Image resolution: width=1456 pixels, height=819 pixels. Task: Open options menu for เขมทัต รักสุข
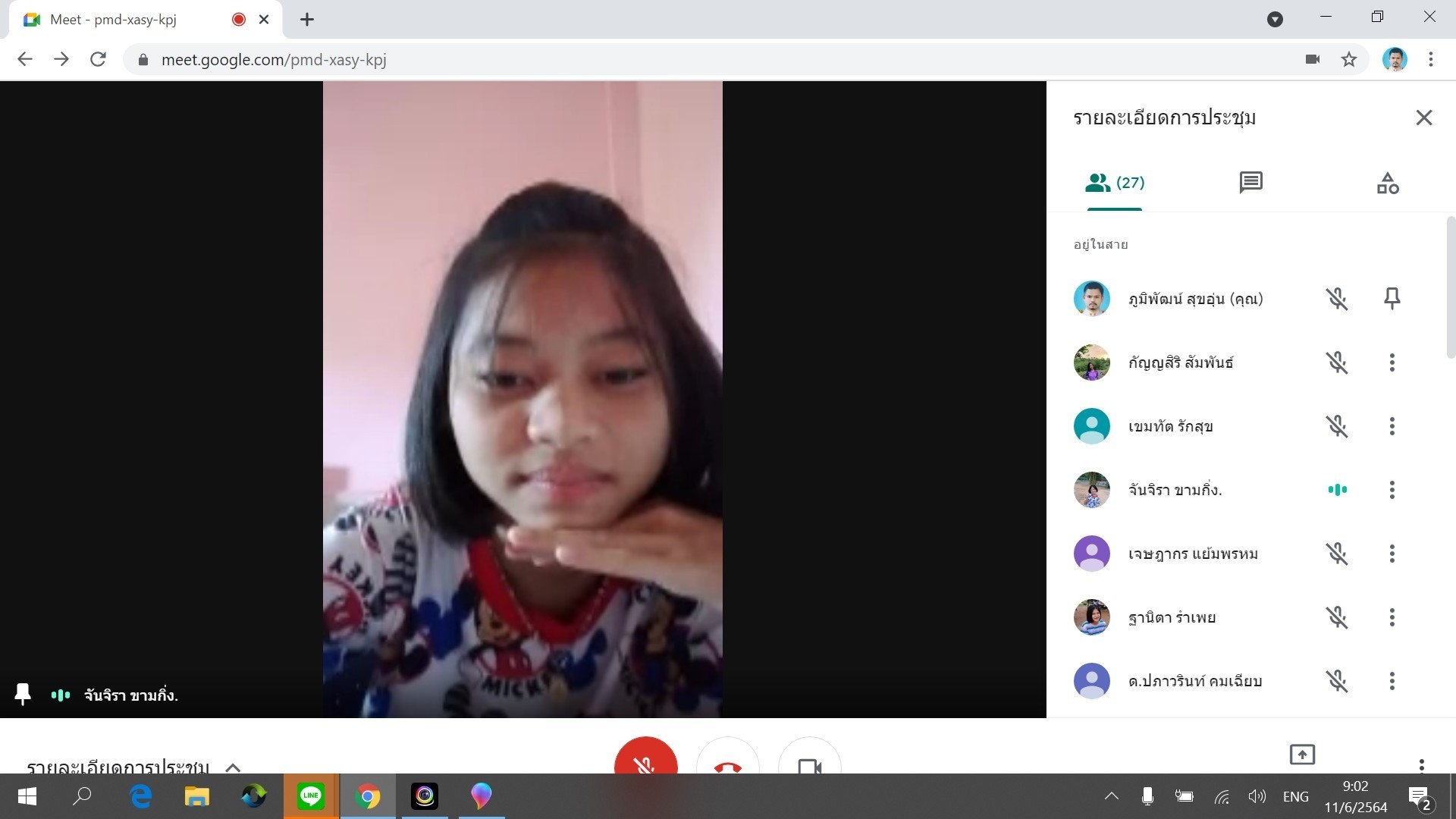pyautogui.click(x=1392, y=426)
